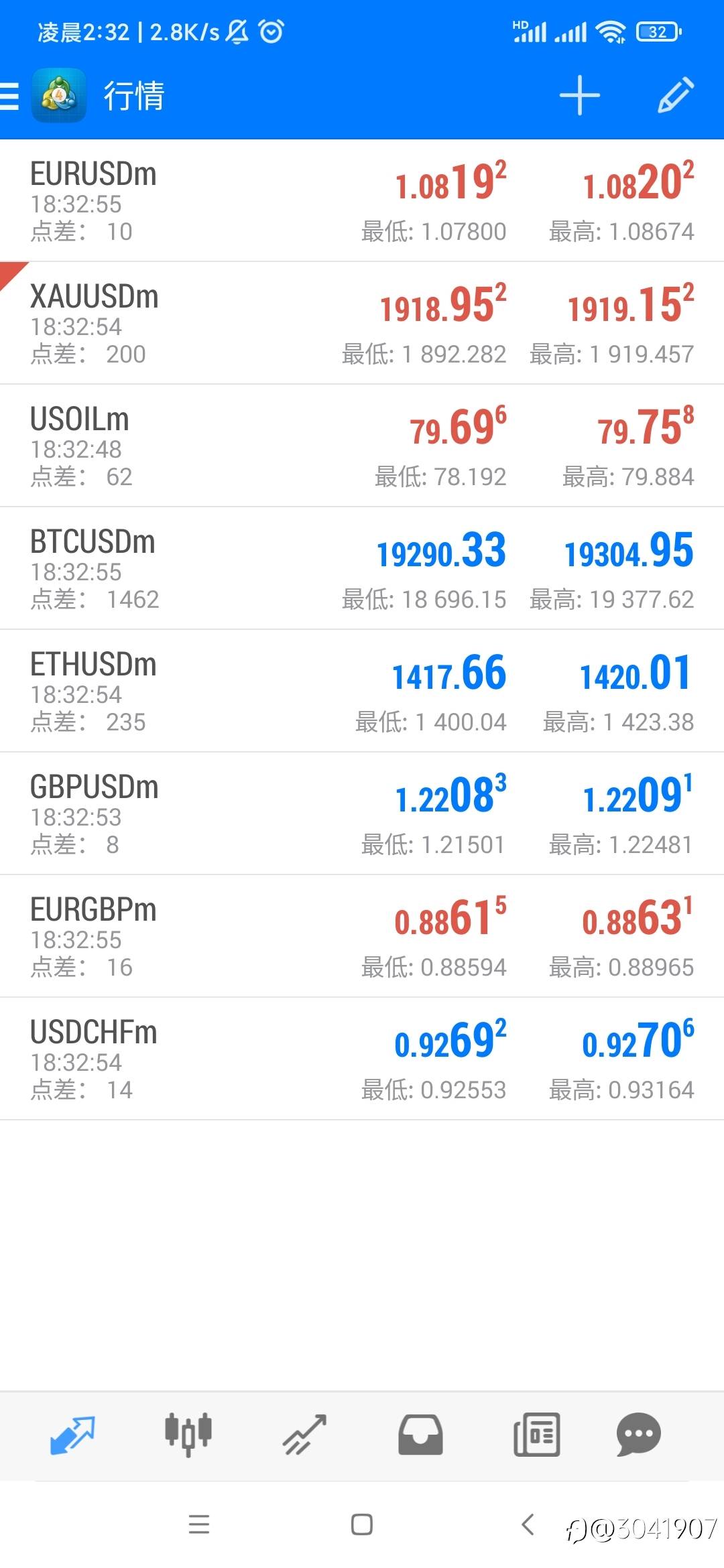Screen dimensions: 724x1568
Task: Open the EURUSDm quote row
Action: point(362,201)
